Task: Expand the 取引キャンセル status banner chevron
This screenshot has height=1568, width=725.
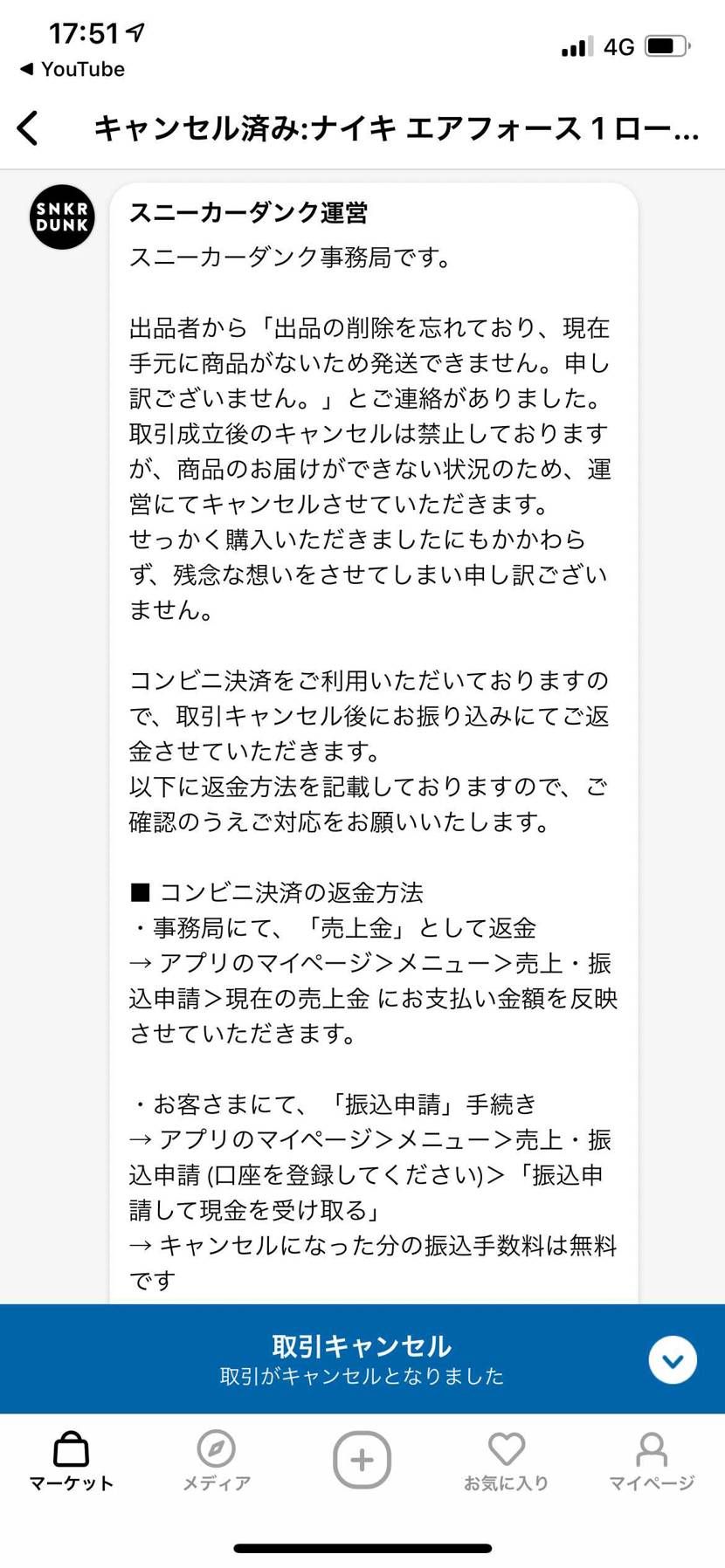Action: [671, 1359]
